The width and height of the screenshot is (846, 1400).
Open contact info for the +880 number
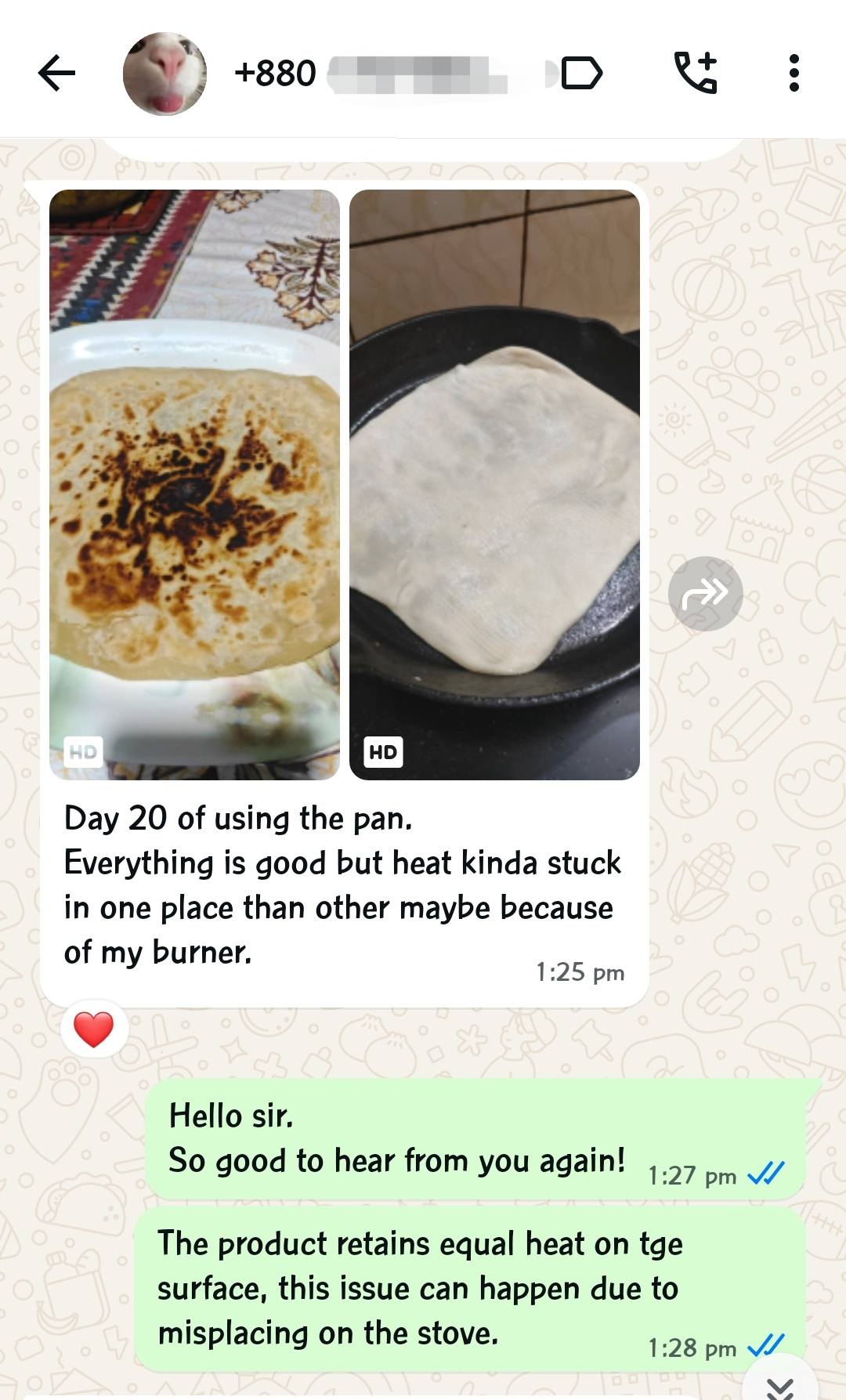click(368, 74)
